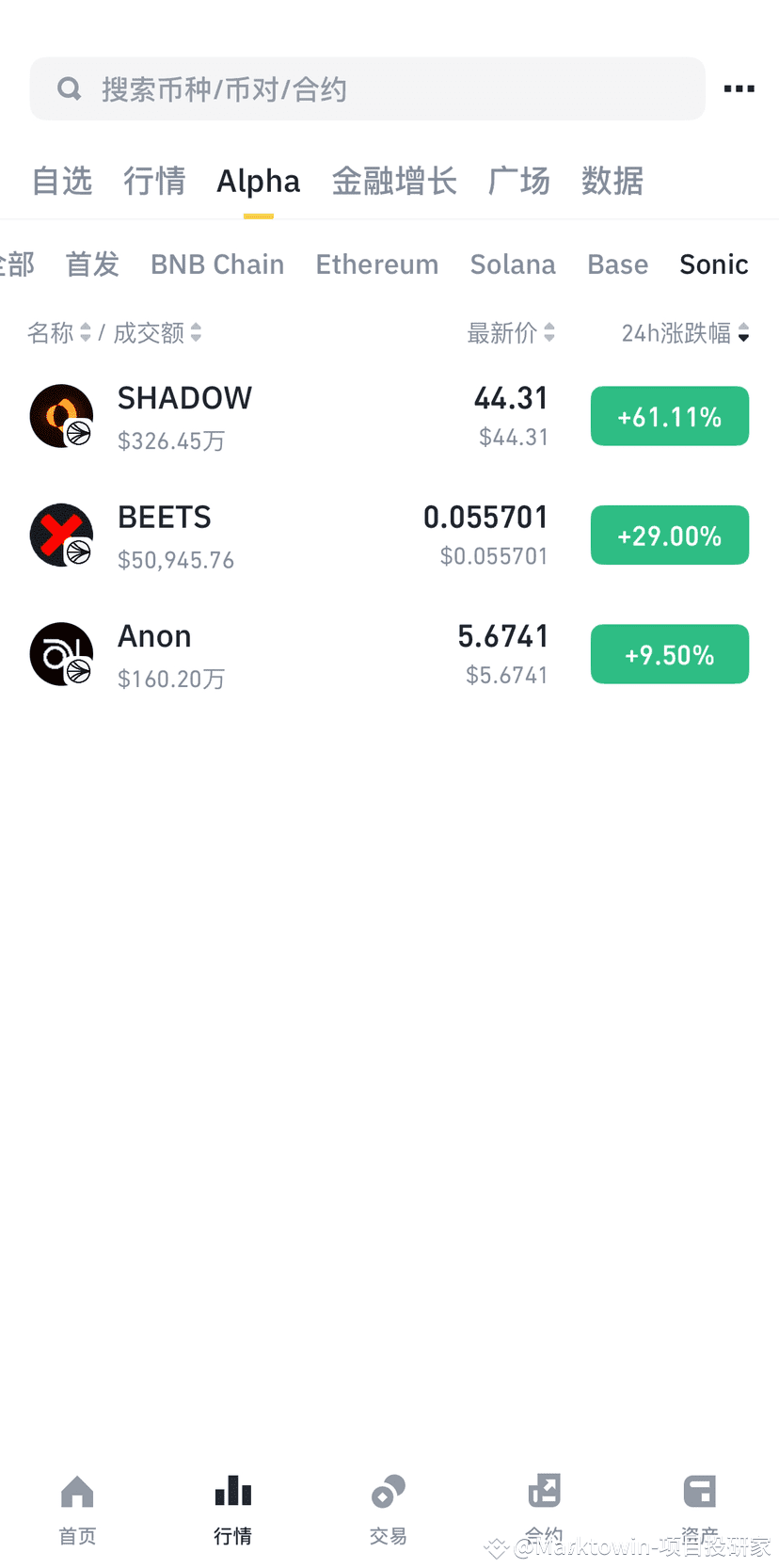Open the Anon token row

(389, 654)
